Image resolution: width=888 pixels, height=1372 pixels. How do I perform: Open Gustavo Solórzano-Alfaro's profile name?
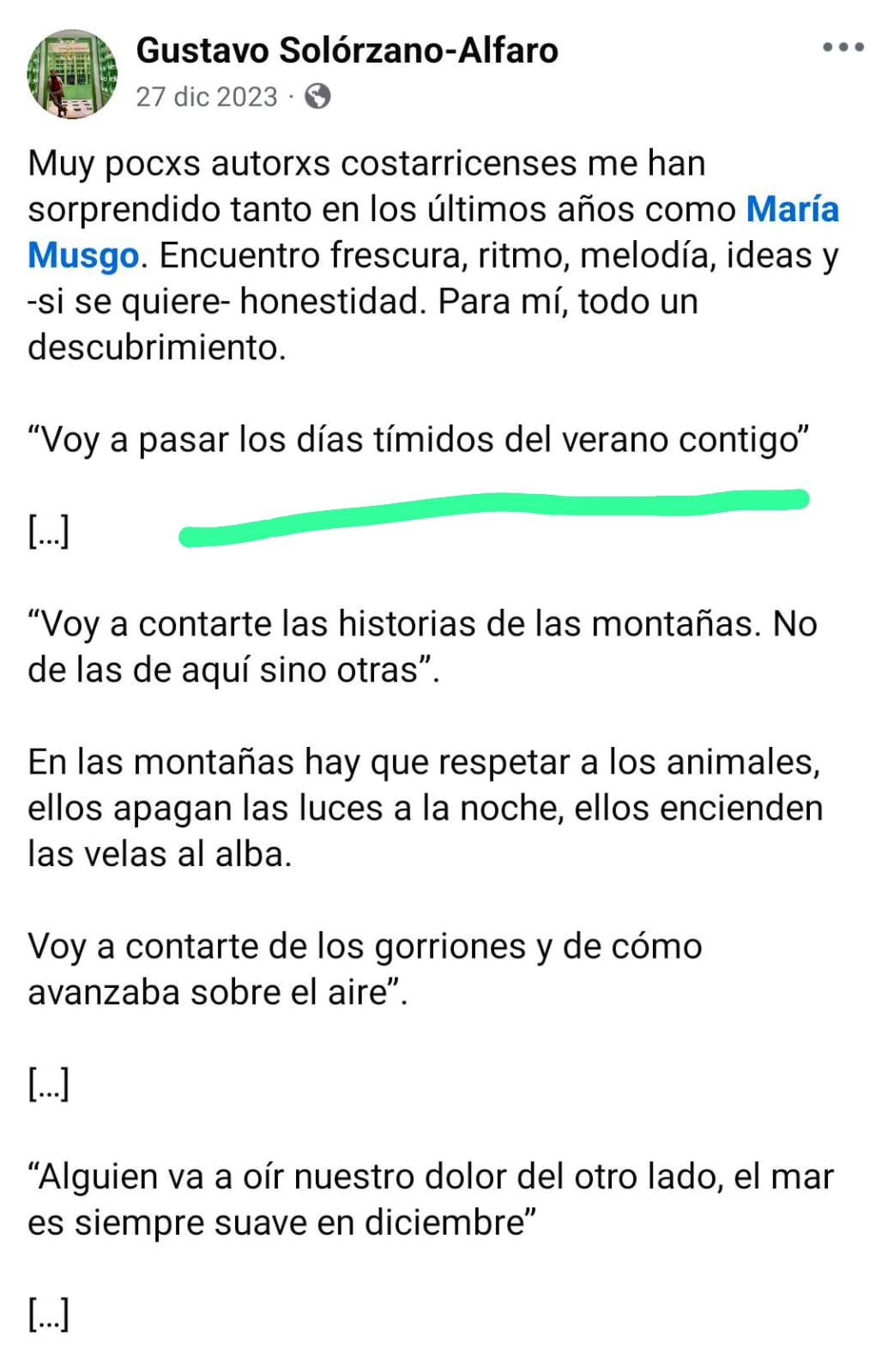pos(347,51)
